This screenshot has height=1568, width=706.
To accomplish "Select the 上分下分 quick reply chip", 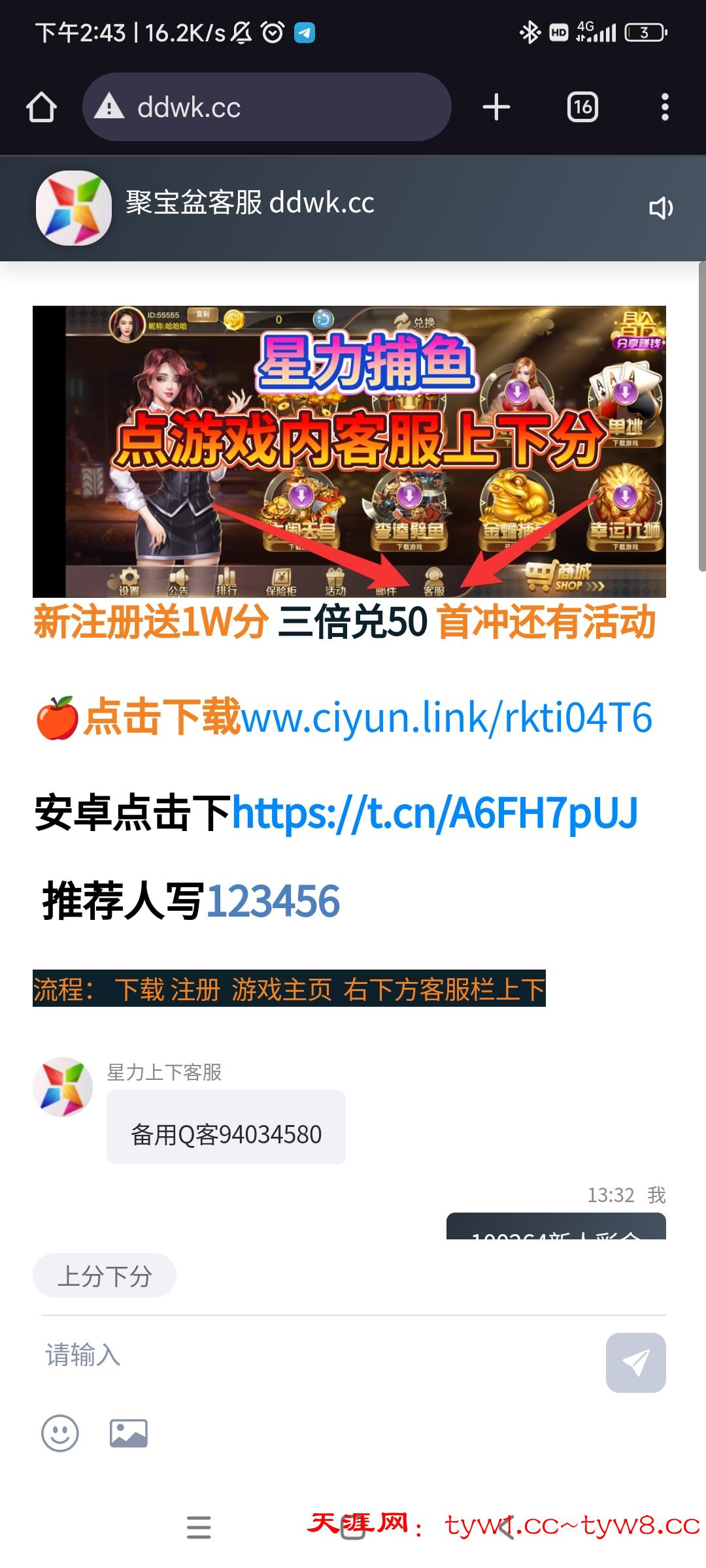I will [x=105, y=1275].
